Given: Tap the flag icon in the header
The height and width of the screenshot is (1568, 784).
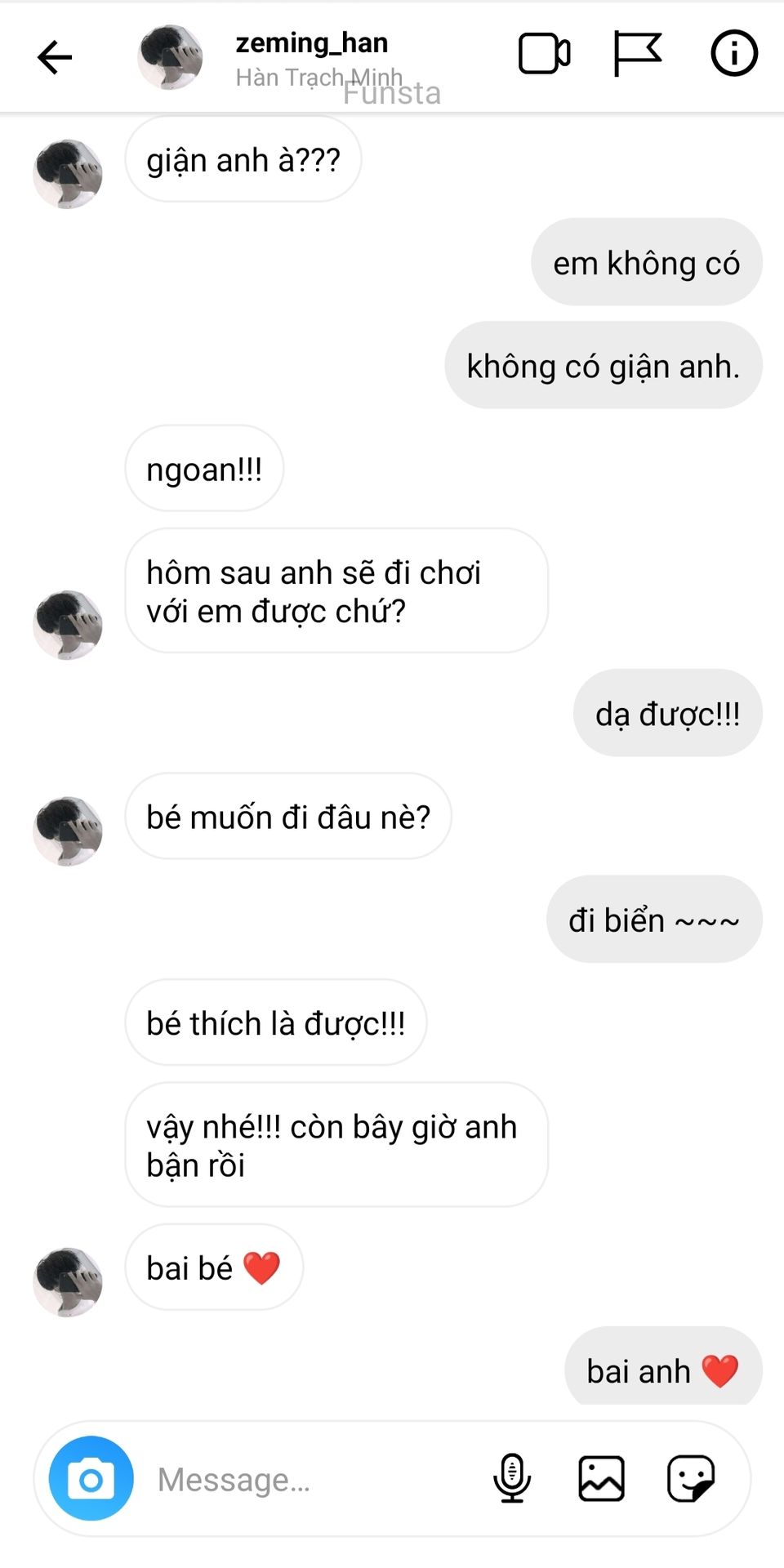Looking at the screenshot, I should [x=637, y=55].
